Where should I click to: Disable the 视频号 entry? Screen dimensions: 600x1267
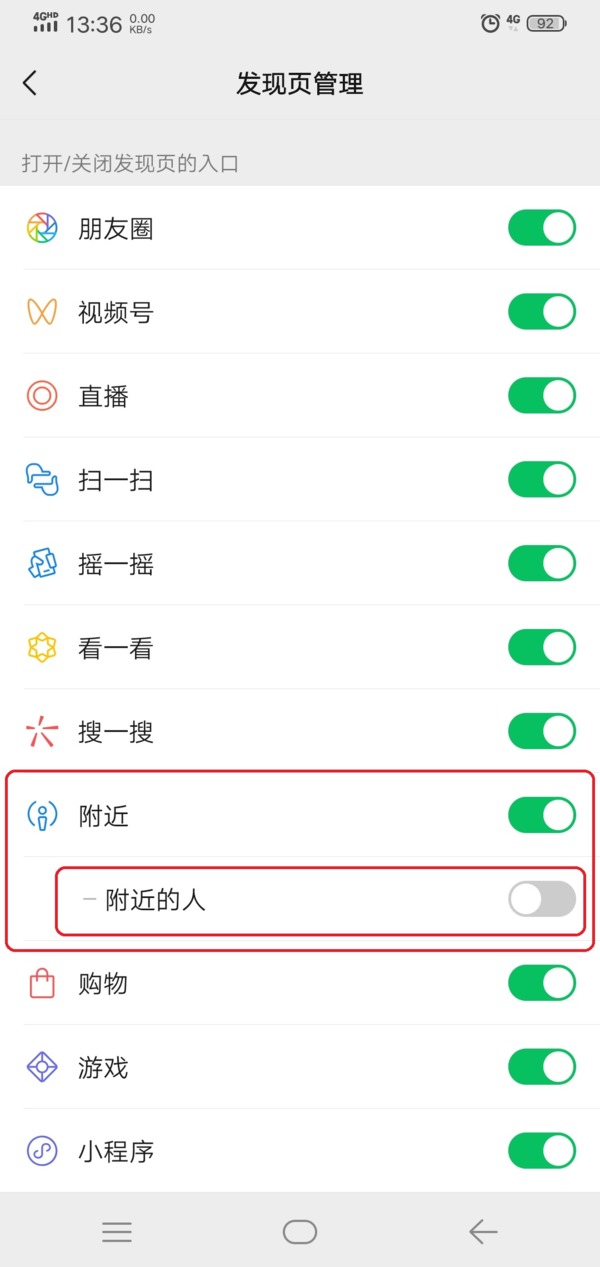point(542,312)
